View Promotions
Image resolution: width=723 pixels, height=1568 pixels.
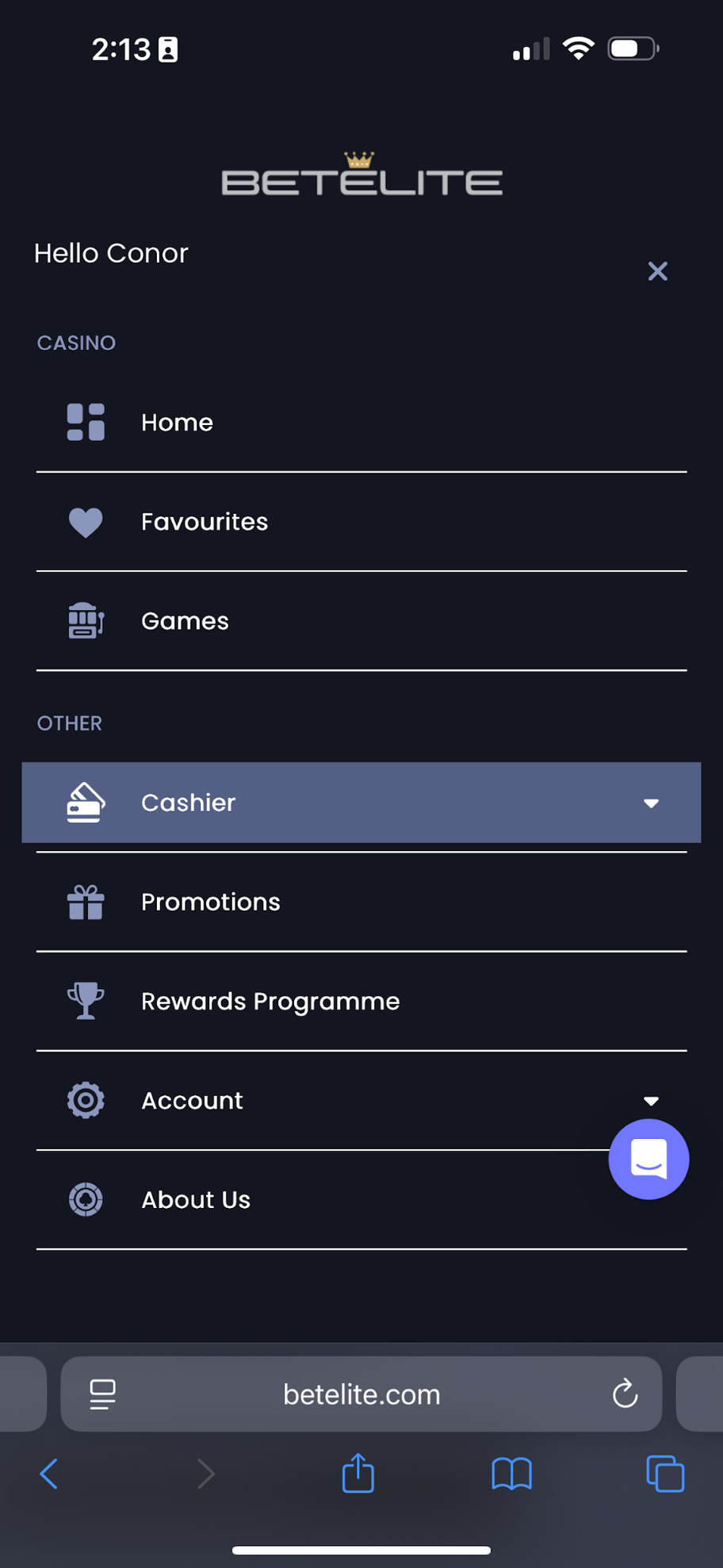pyautogui.click(x=210, y=902)
